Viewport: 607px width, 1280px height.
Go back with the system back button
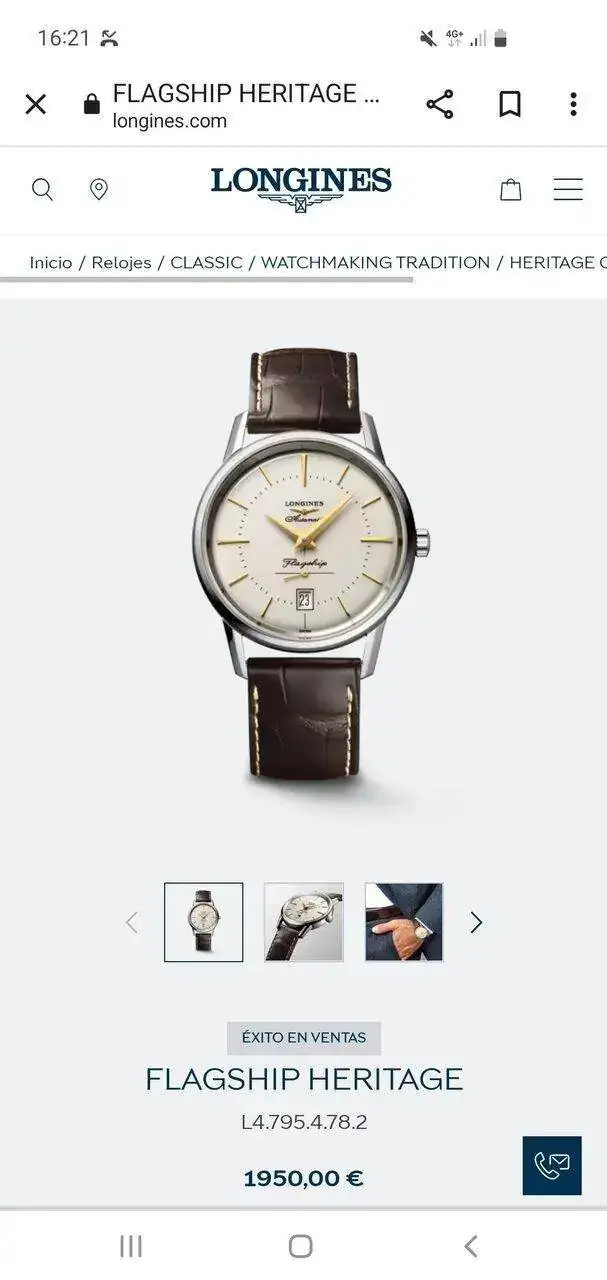tap(471, 1246)
